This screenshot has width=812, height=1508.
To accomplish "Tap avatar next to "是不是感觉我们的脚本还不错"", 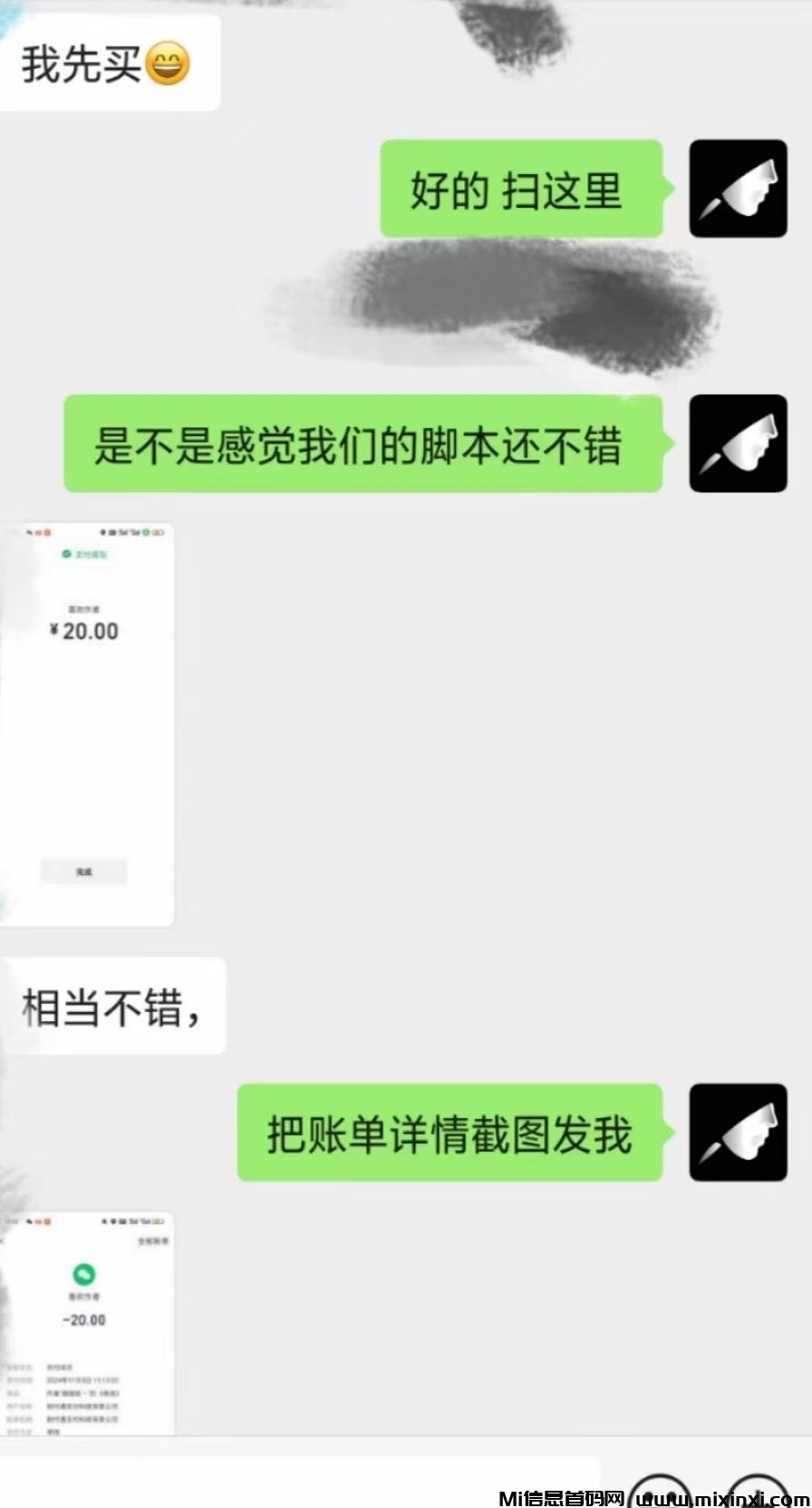I will tap(738, 443).
